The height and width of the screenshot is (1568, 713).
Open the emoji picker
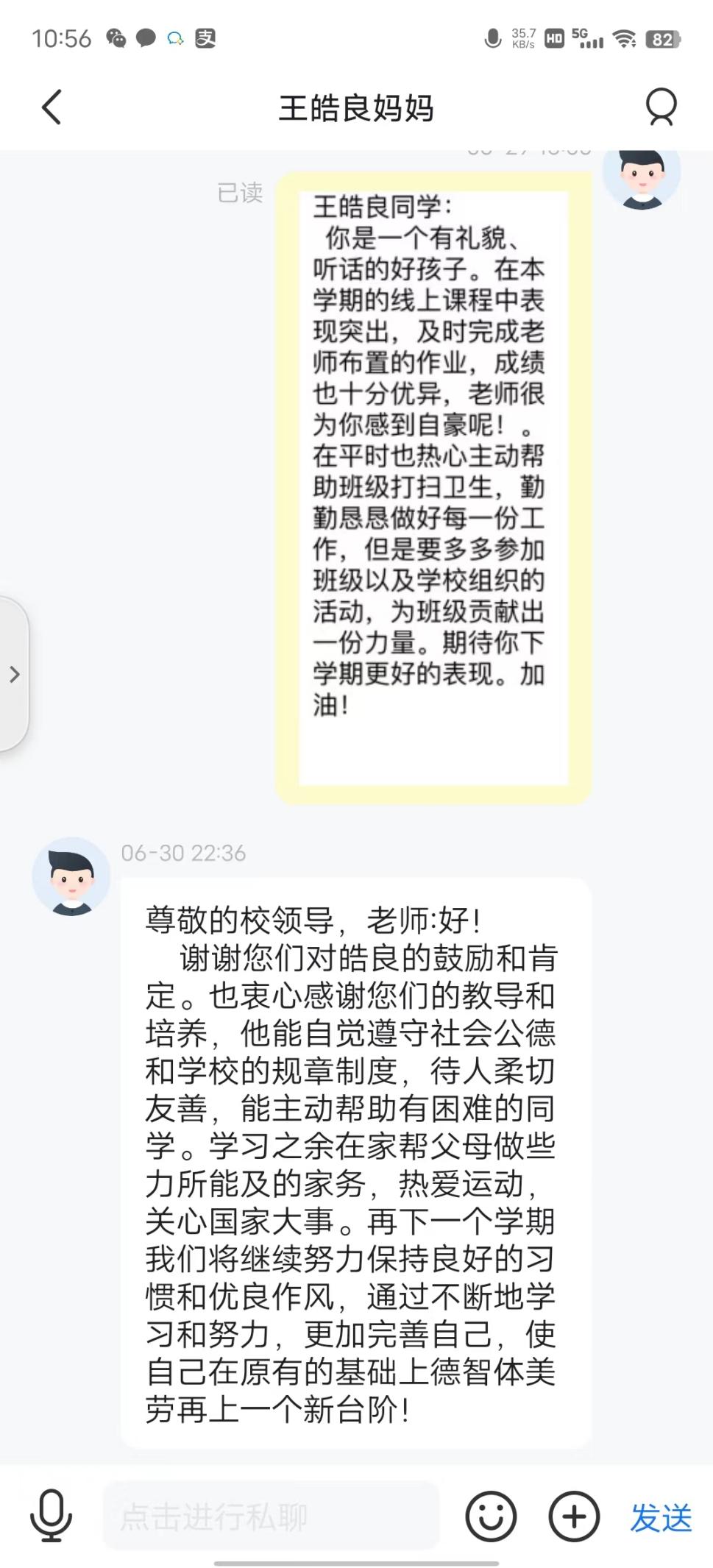tap(491, 1516)
